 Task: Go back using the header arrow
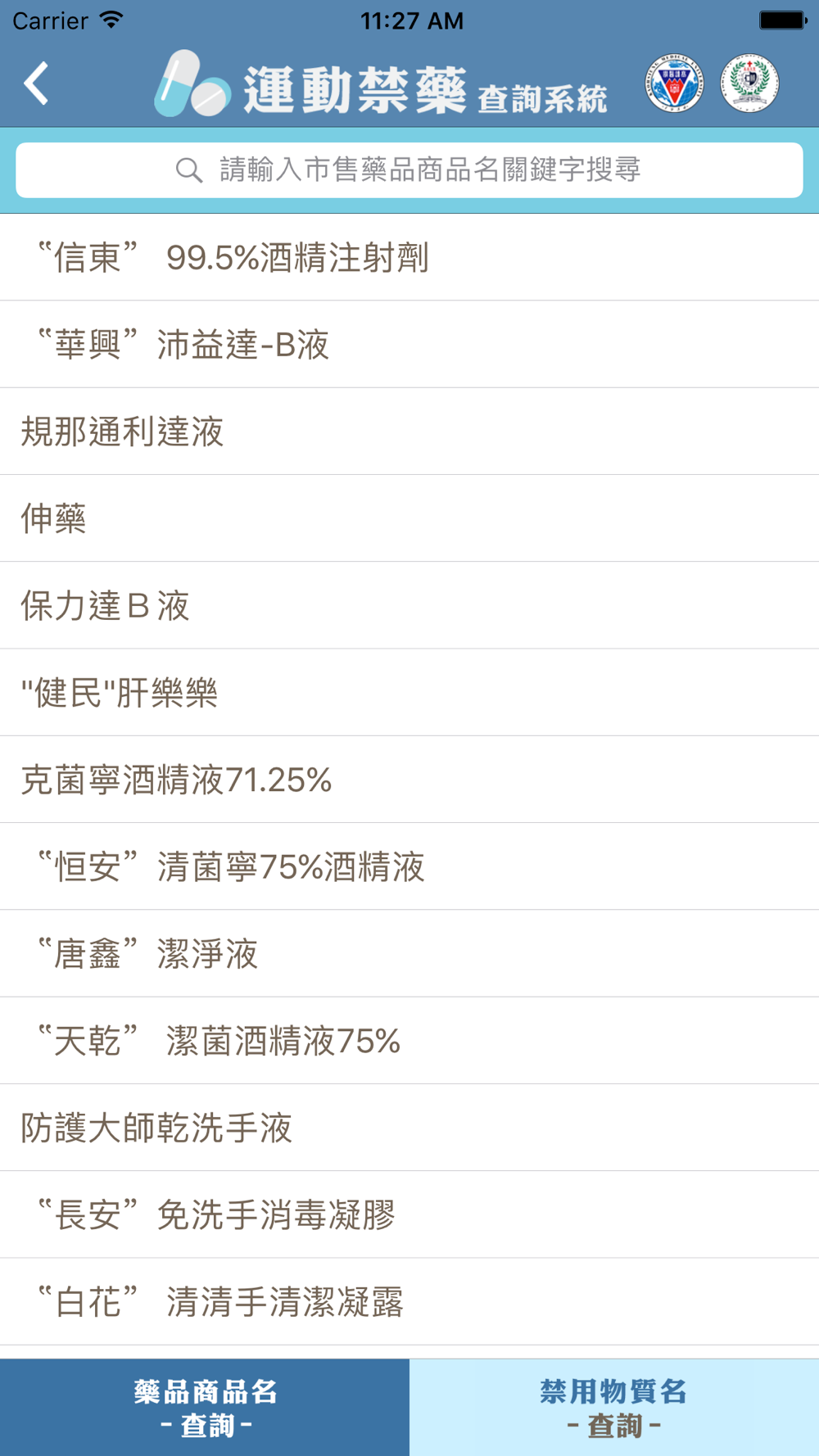(x=37, y=84)
